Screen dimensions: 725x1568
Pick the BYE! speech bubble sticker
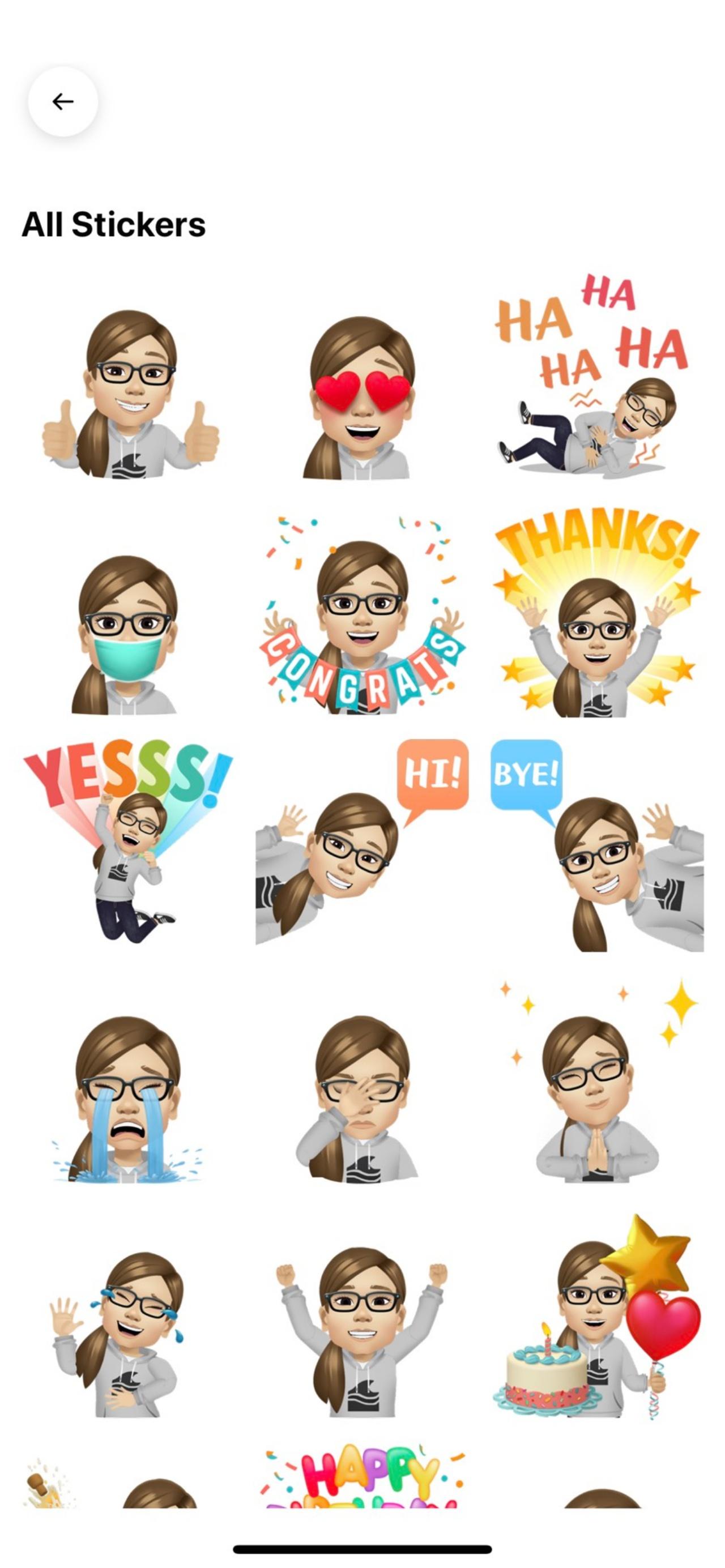click(x=596, y=845)
